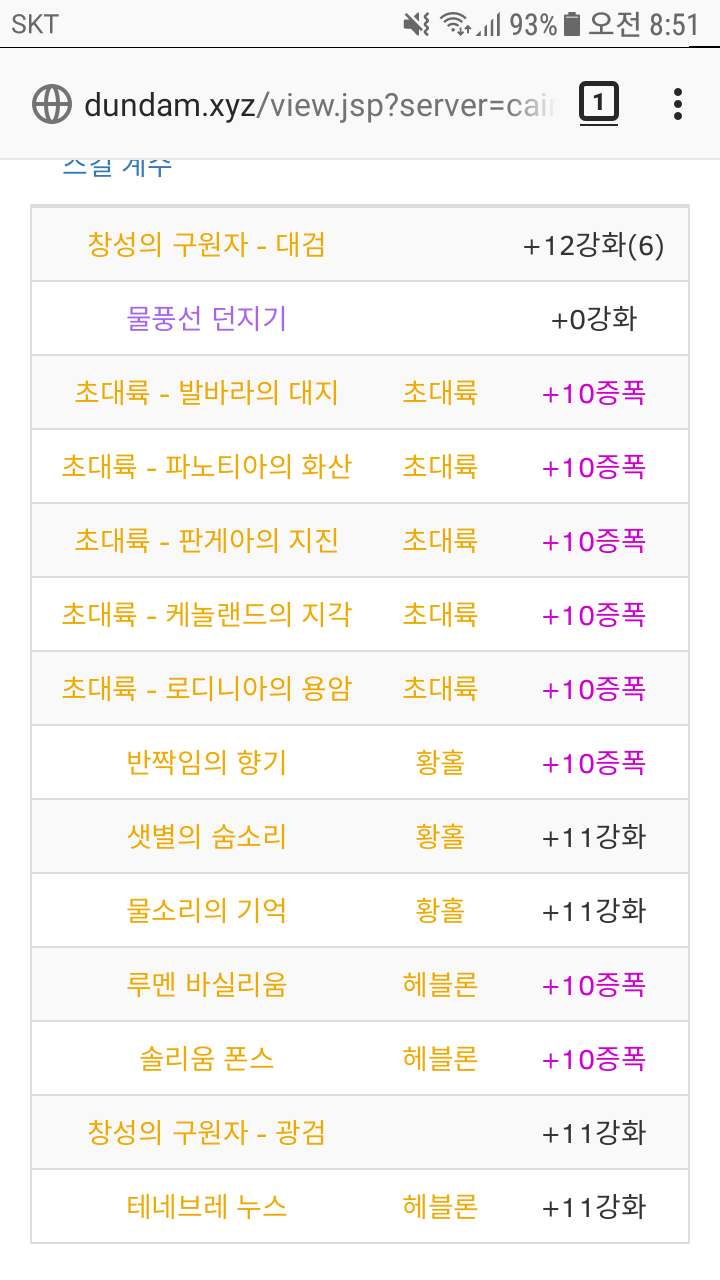Open the browser overflow menu
Viewport: 720px width, 1280px height.
[x=678, y=104]
